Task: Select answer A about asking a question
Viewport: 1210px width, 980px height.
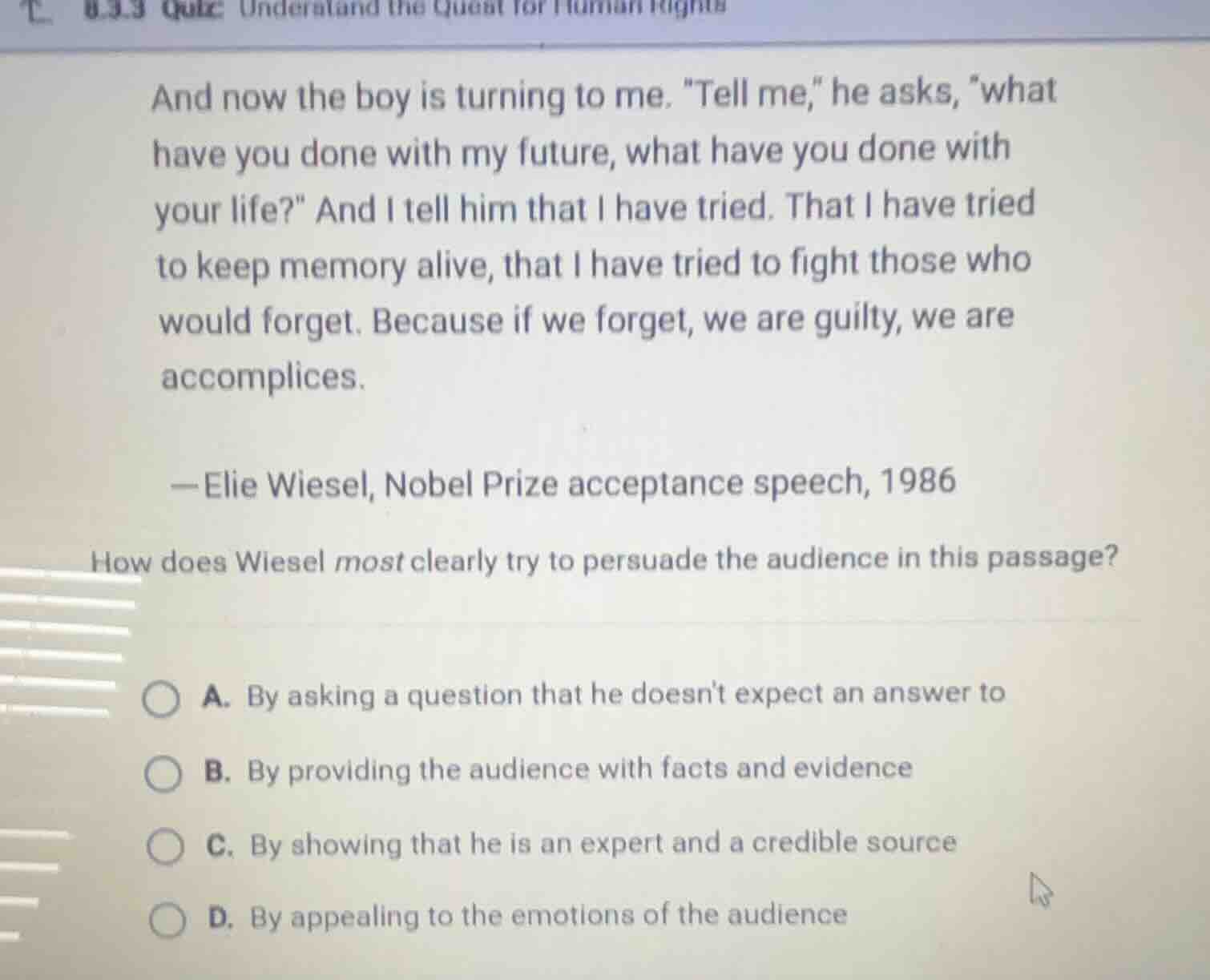Action: [161, 699]
